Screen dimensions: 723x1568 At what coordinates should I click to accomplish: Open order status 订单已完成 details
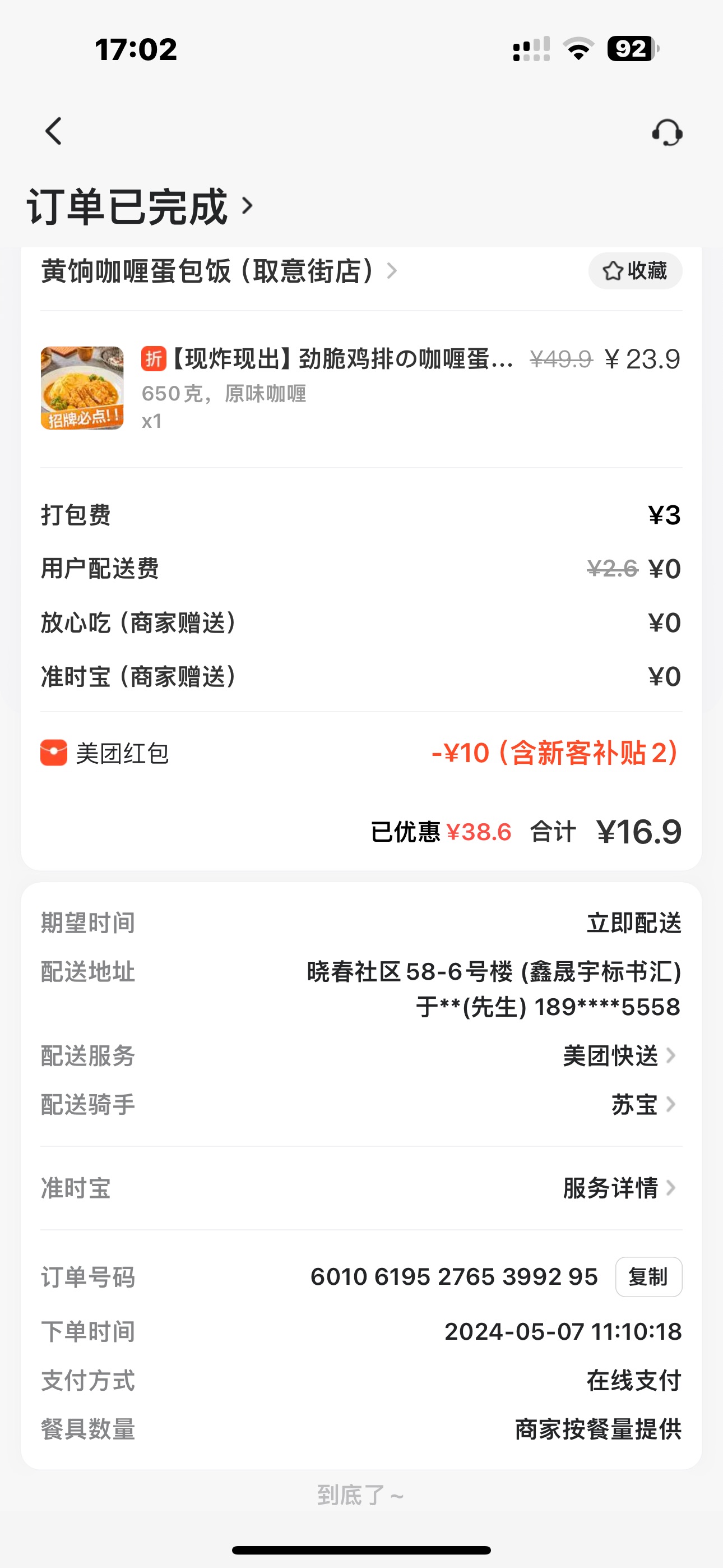[x=140, y=207]
